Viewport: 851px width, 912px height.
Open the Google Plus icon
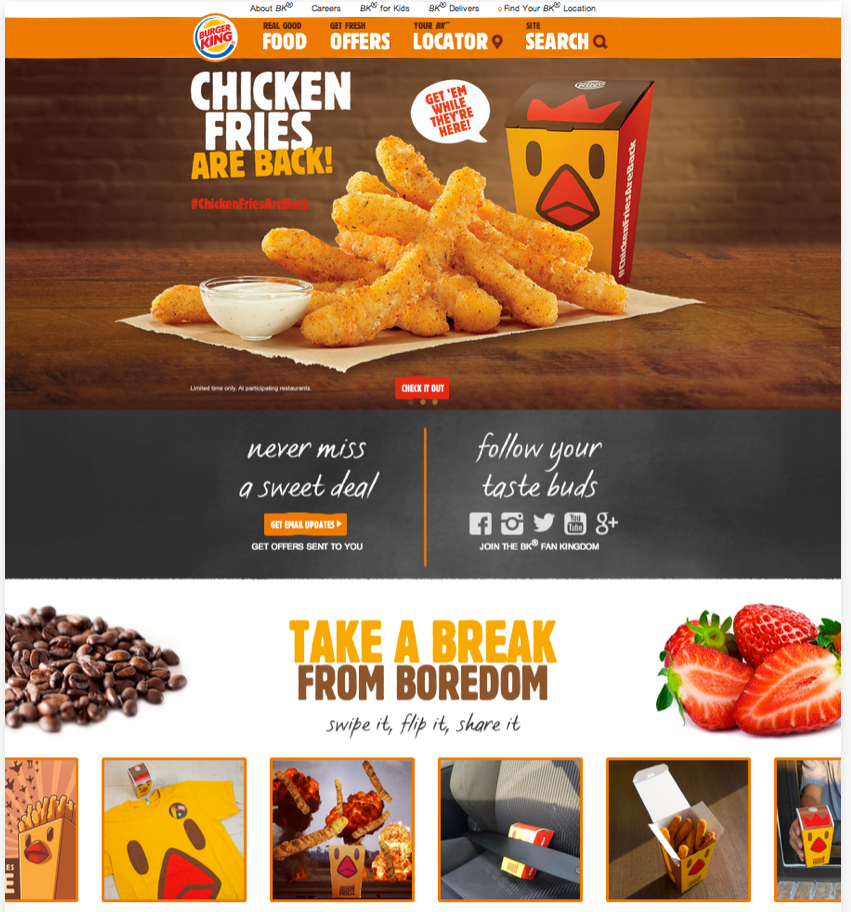click(x=606, y=523)
